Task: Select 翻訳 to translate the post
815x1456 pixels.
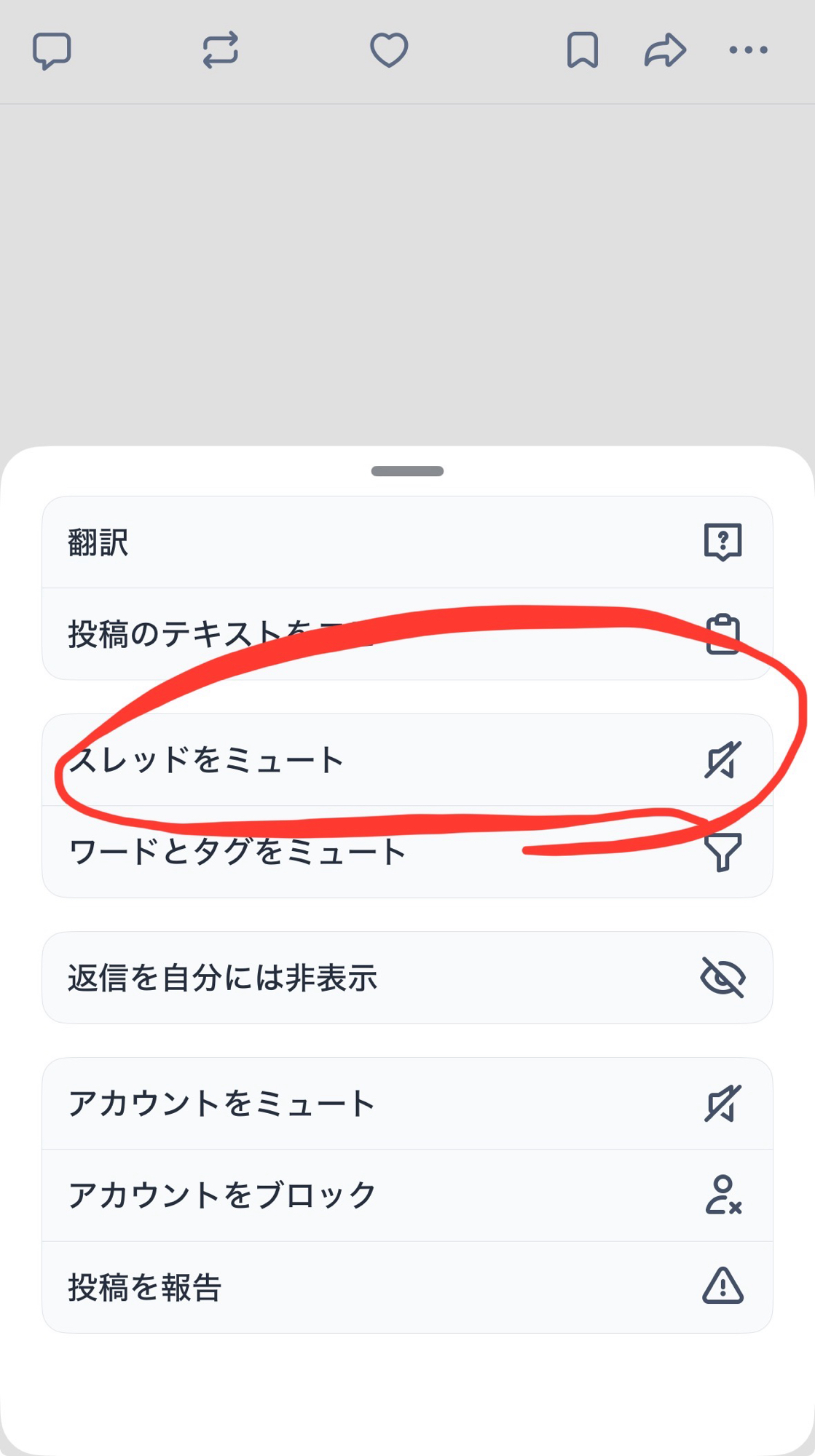Action: coord(406,542)
